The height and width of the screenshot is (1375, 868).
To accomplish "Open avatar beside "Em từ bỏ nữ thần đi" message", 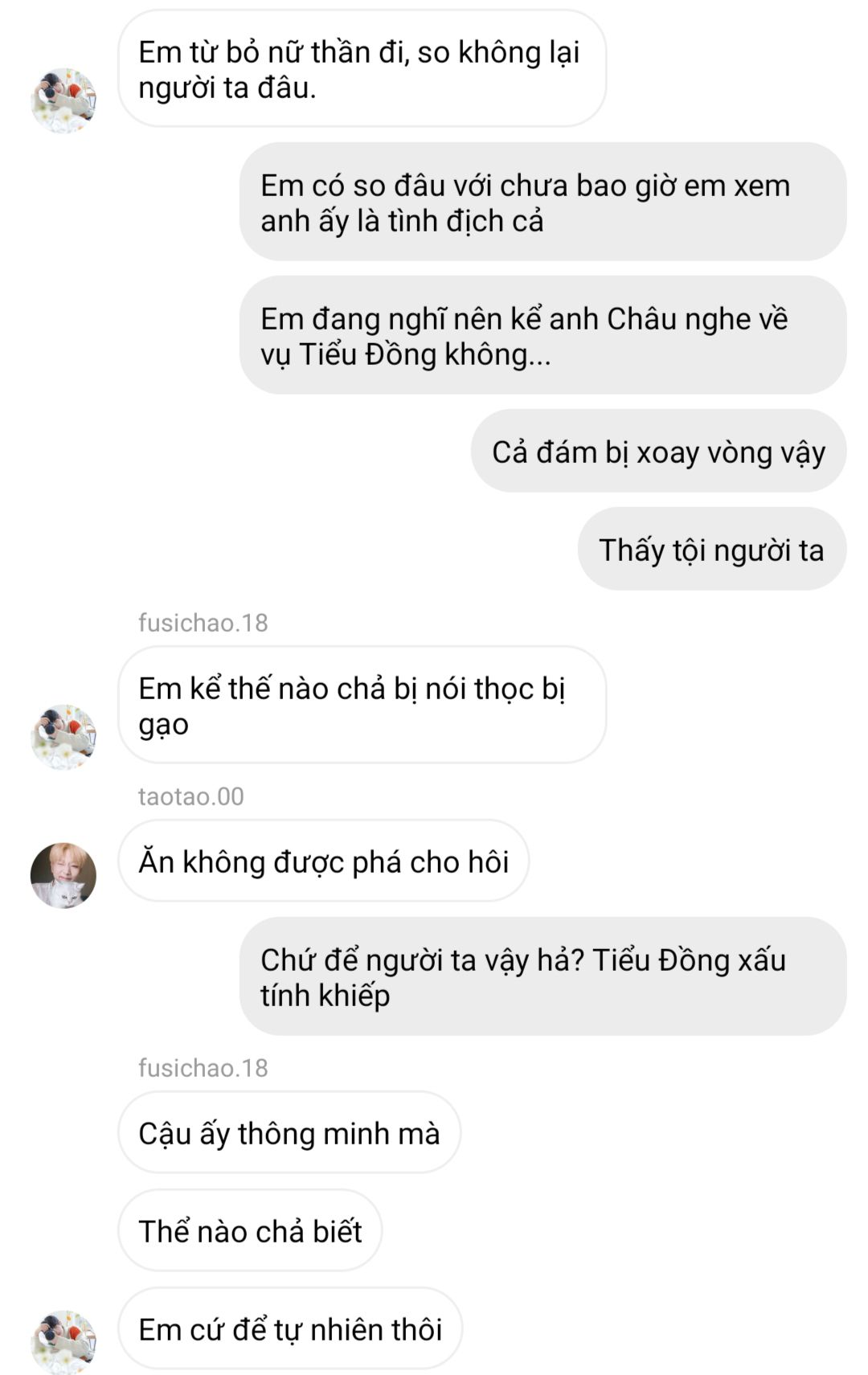I will point(63,100).
